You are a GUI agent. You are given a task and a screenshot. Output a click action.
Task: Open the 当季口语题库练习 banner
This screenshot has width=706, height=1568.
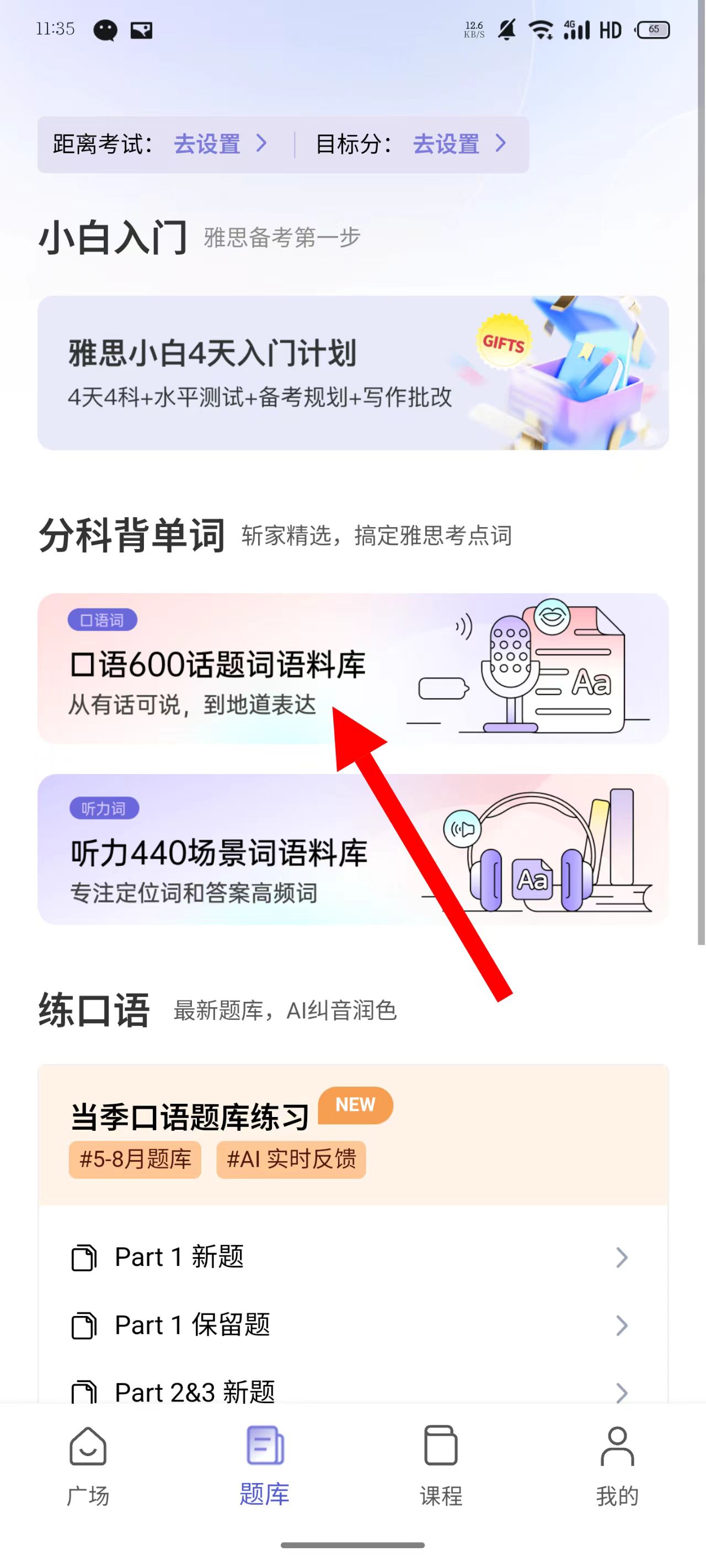(x=352, y=1135)
